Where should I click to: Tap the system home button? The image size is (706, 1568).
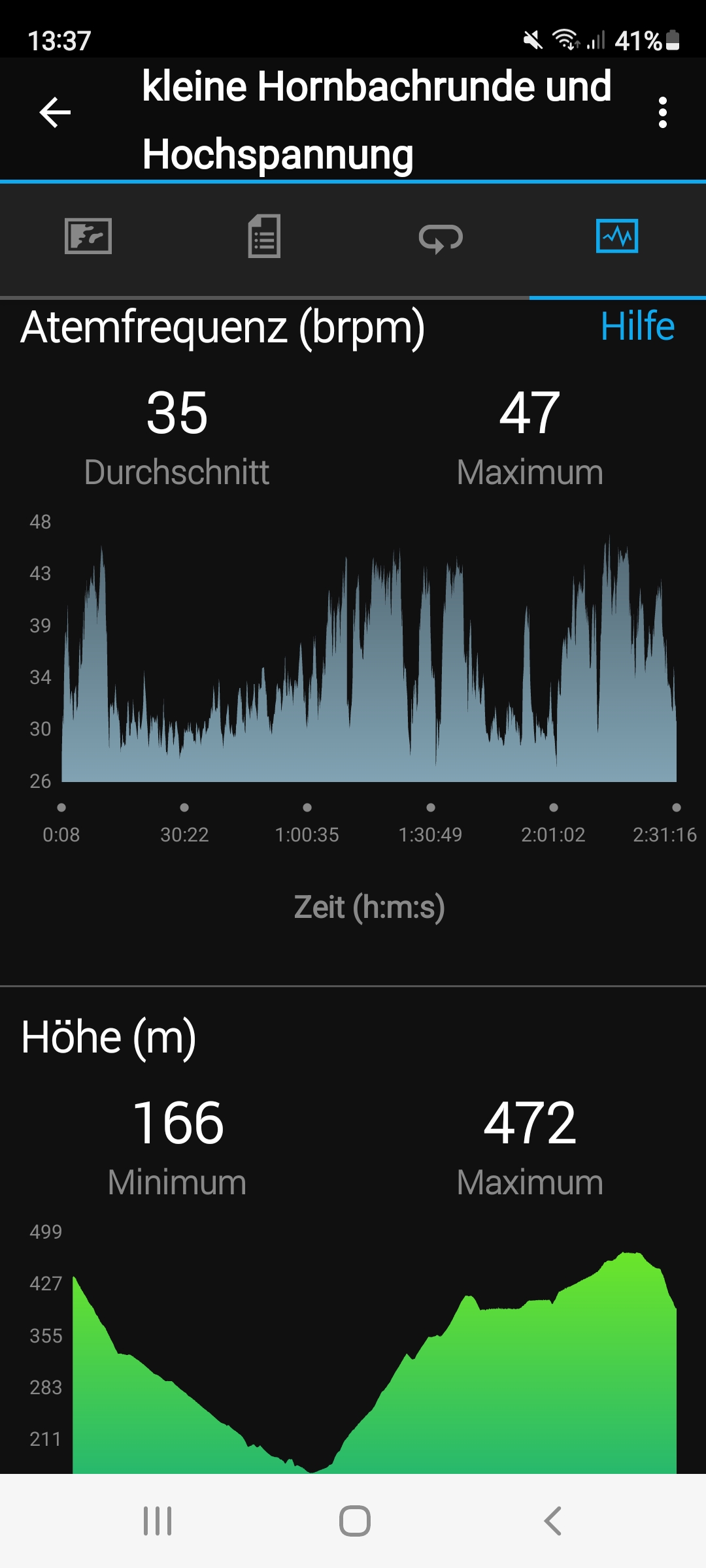click(354, 1521)
